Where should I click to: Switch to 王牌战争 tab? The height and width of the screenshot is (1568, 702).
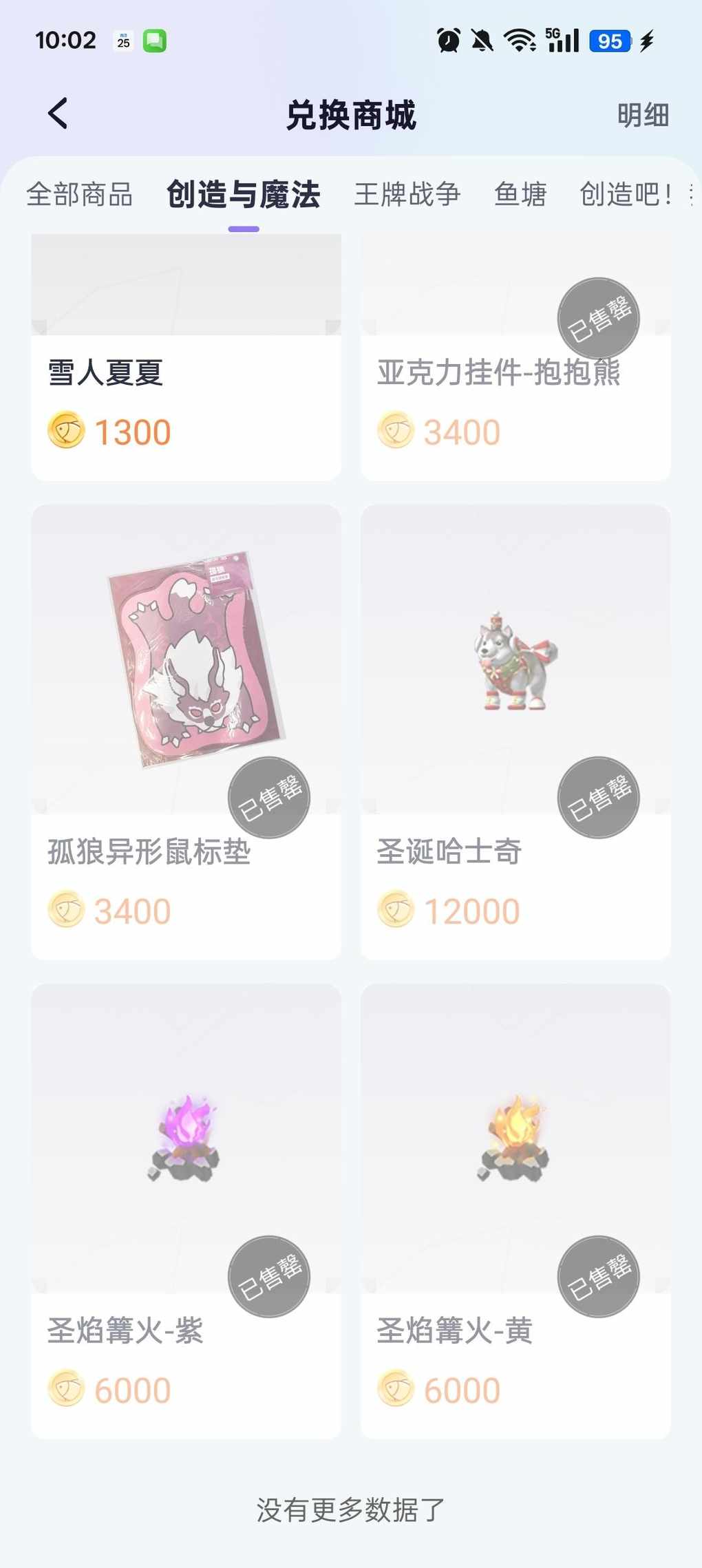(407, 195)
